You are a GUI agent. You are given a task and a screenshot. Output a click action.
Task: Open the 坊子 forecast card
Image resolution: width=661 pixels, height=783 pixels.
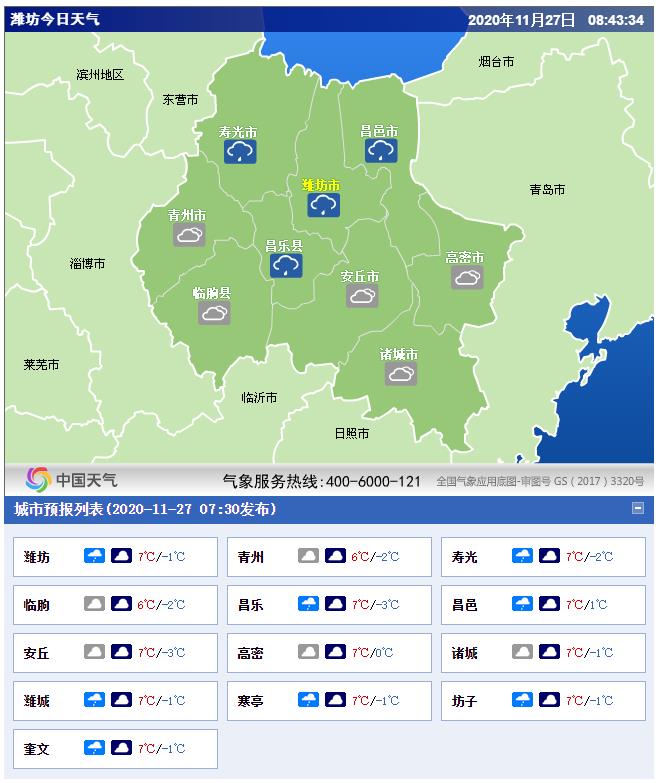(543, 701)
